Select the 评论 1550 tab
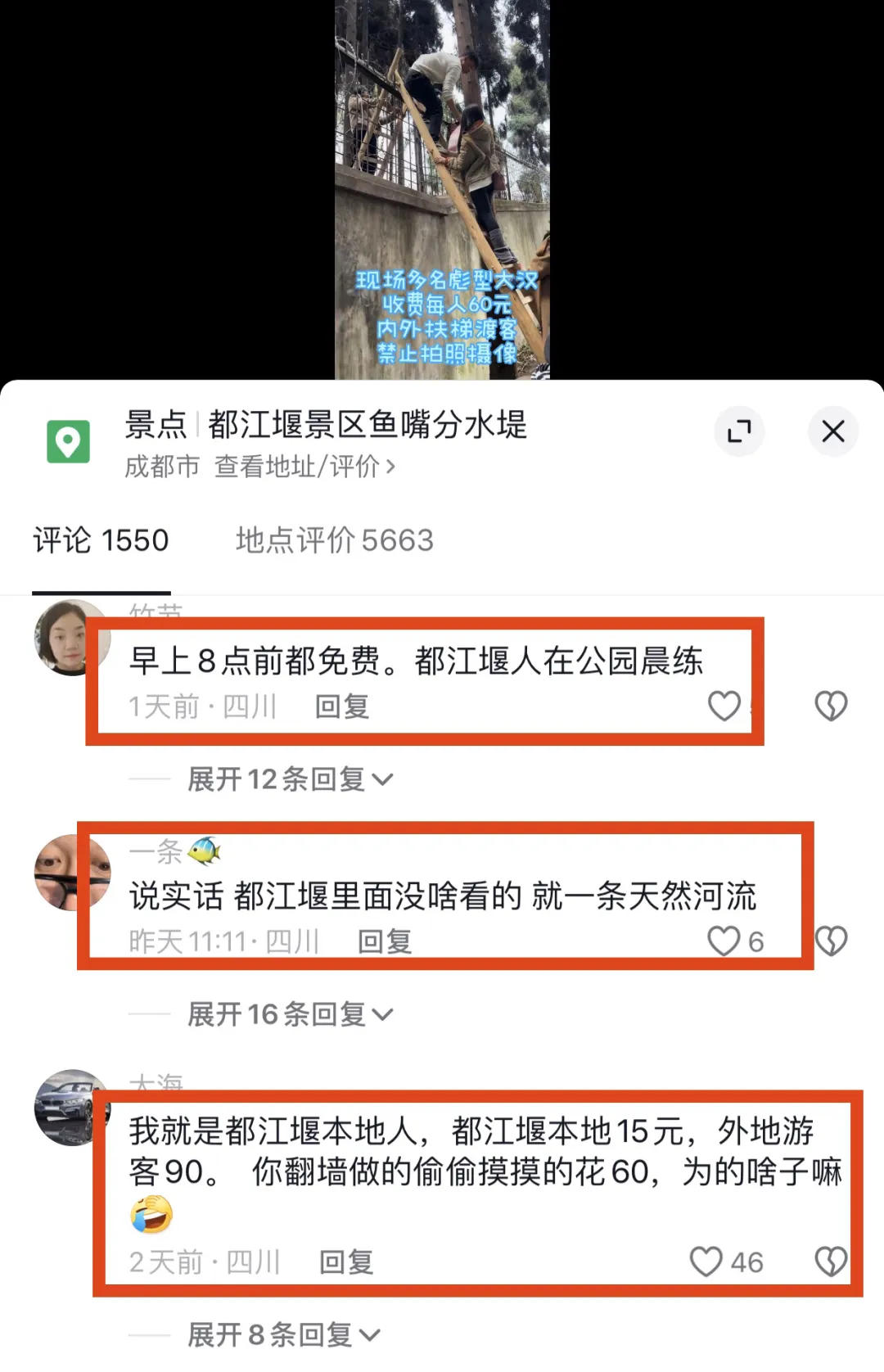884x1372 pixels. pyautogui.click(x=101, y=540)
